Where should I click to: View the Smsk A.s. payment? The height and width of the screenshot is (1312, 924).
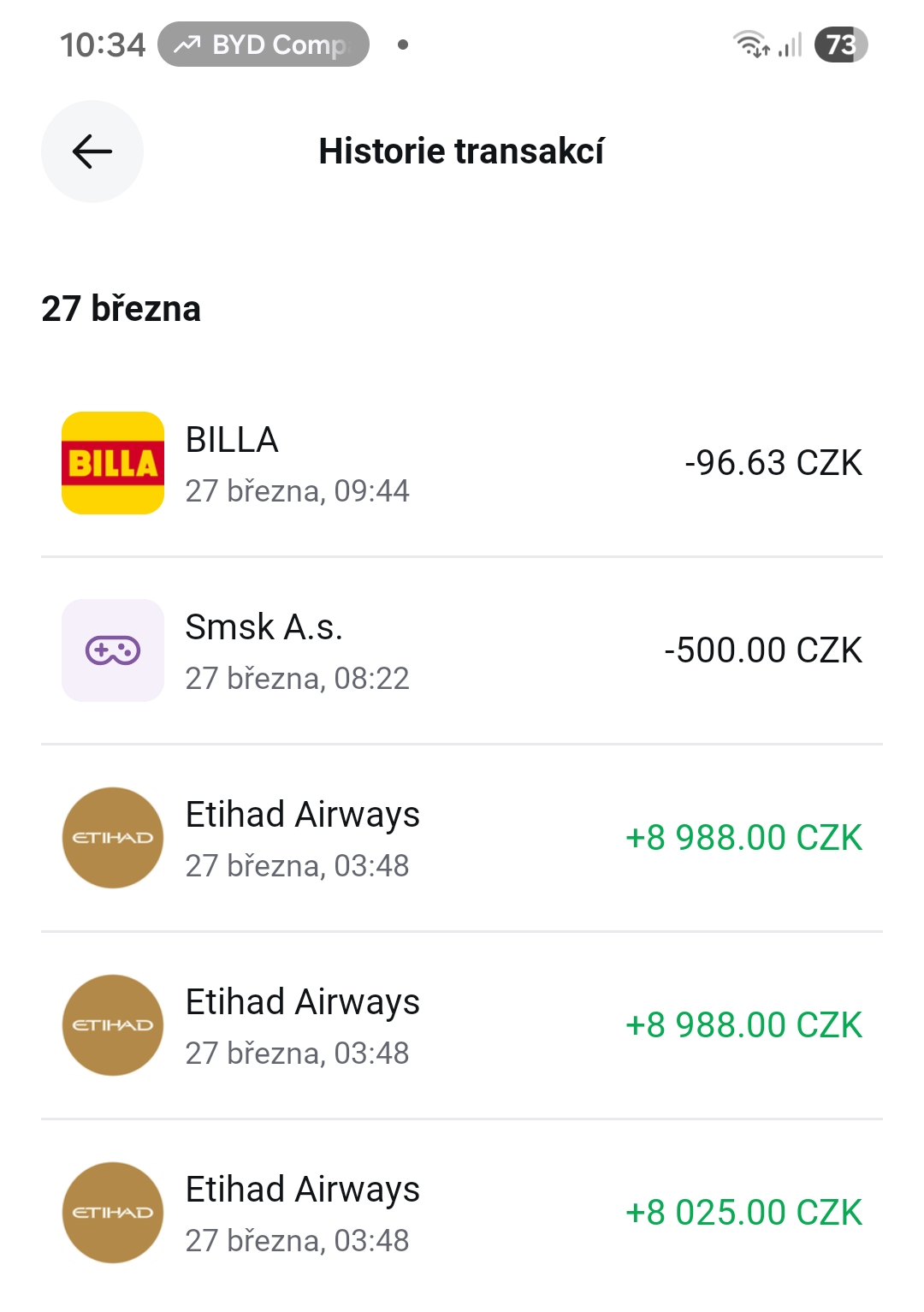point(462,650)
